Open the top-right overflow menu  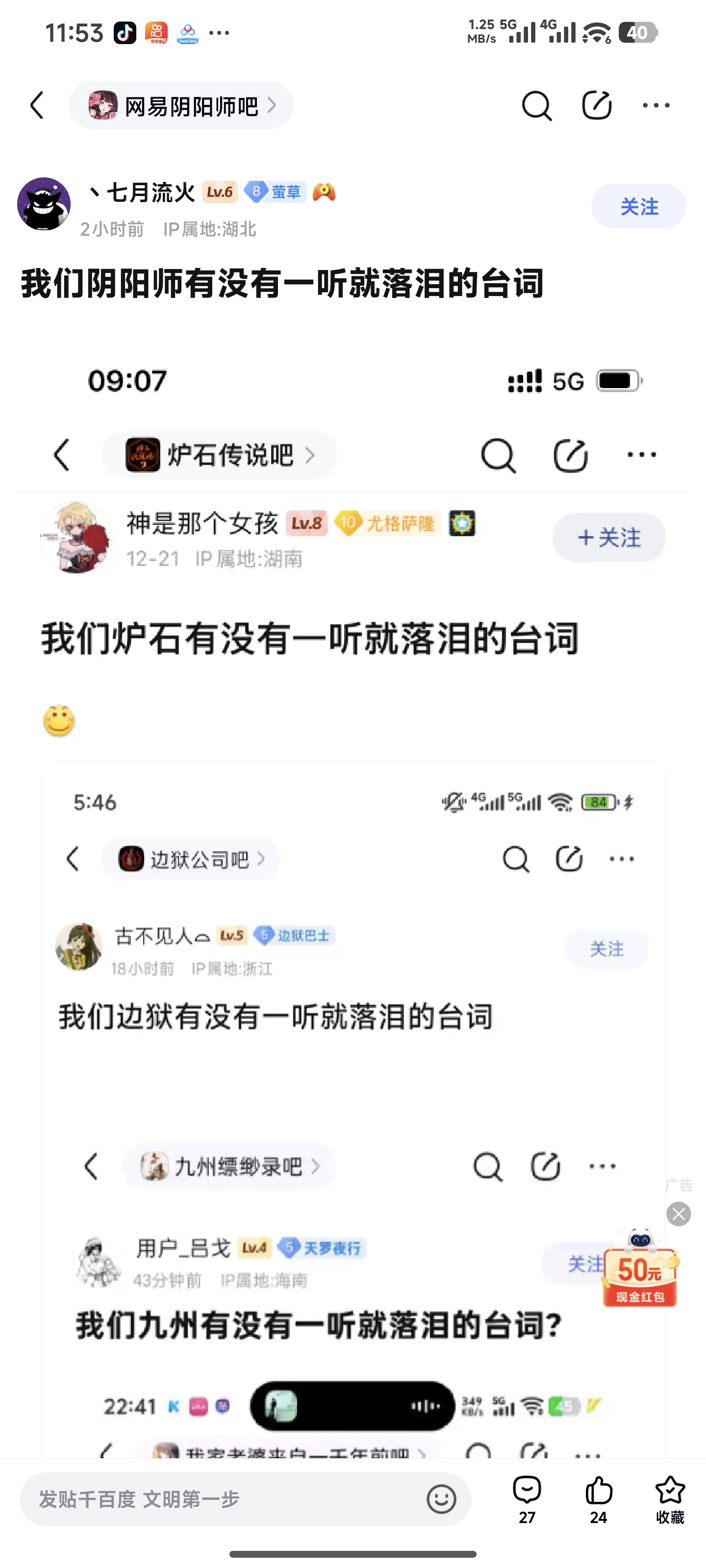tap(656, 106)
